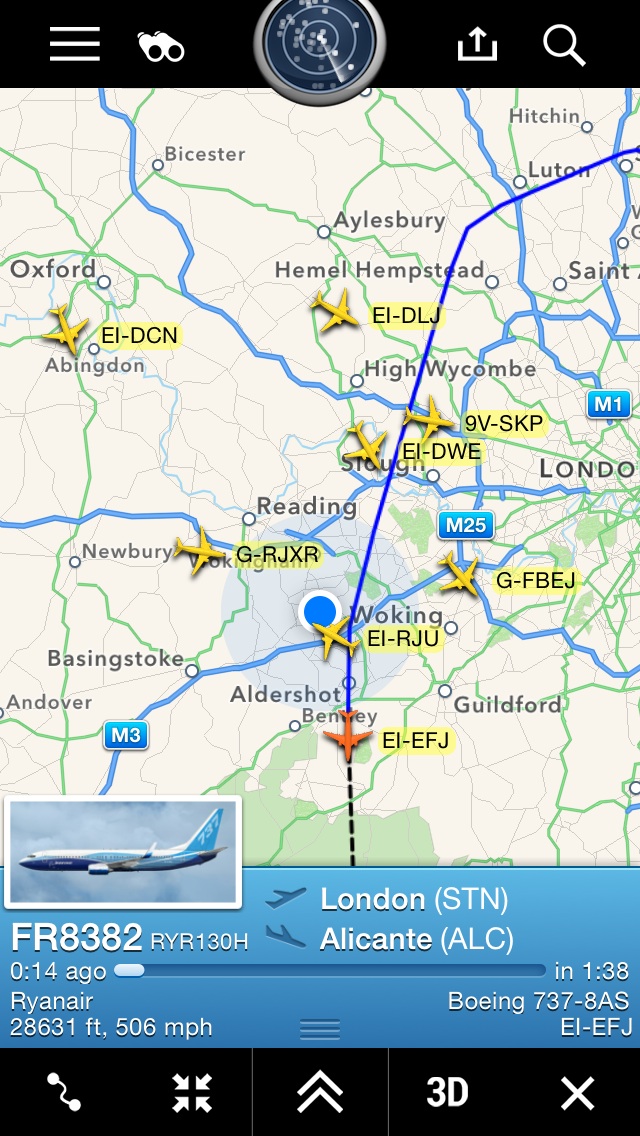Tap the radar button at top center
The height and width of the screenshot is (1136, 640).
click(x=320, y=42)
